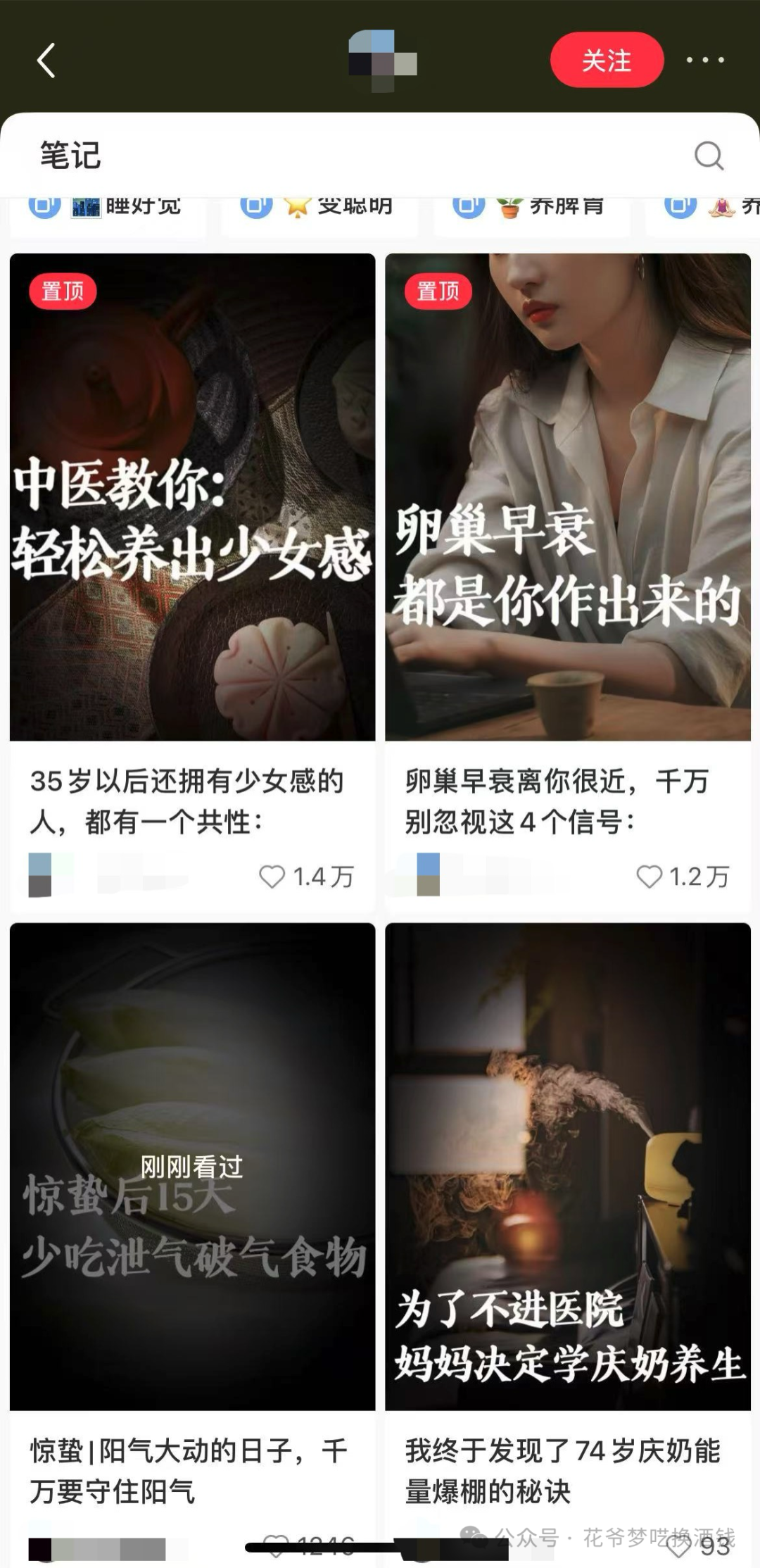Viewport: 760px width, 1568px height.
Task: Go back with the top-left arrow
Action: (x=46, y=61)
